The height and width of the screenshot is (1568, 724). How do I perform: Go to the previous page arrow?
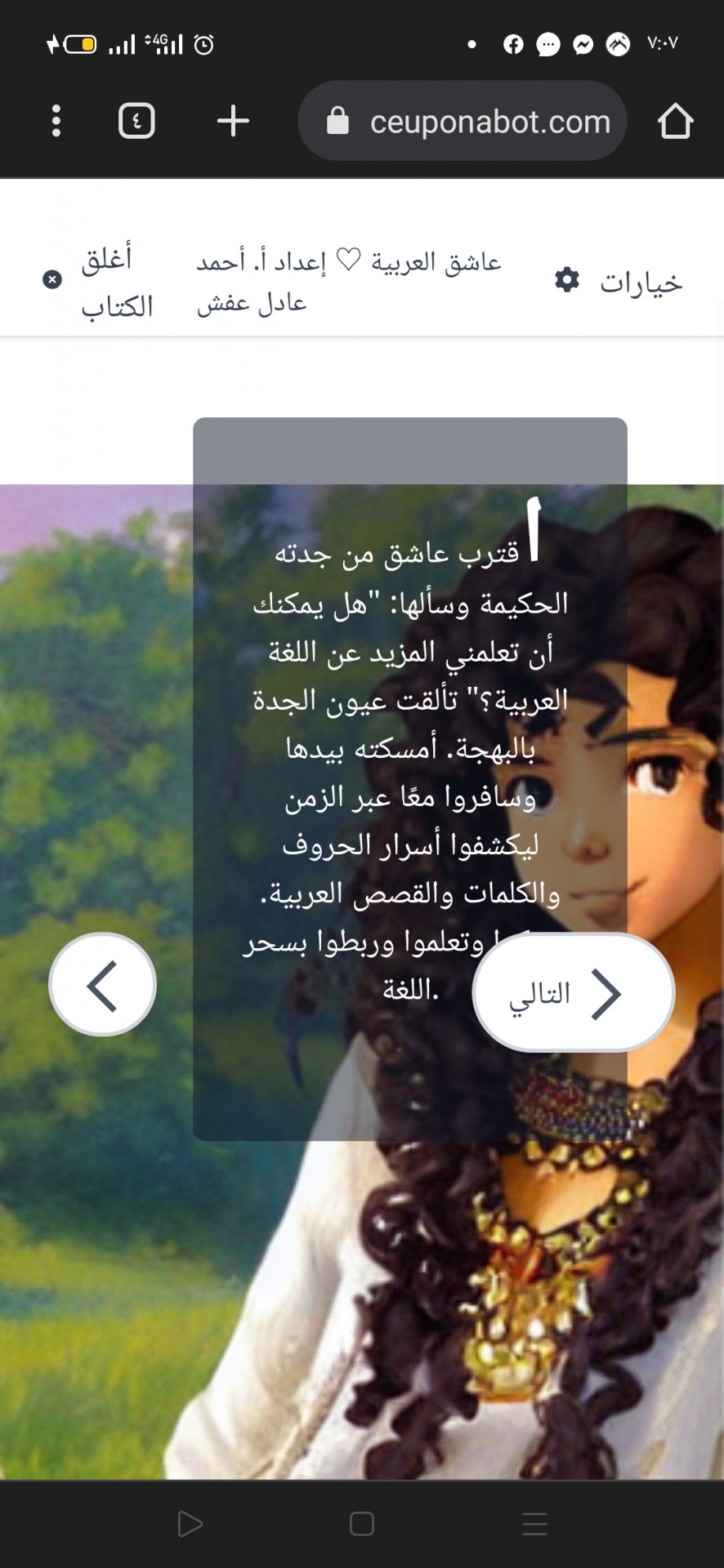[x=102, y=985]
